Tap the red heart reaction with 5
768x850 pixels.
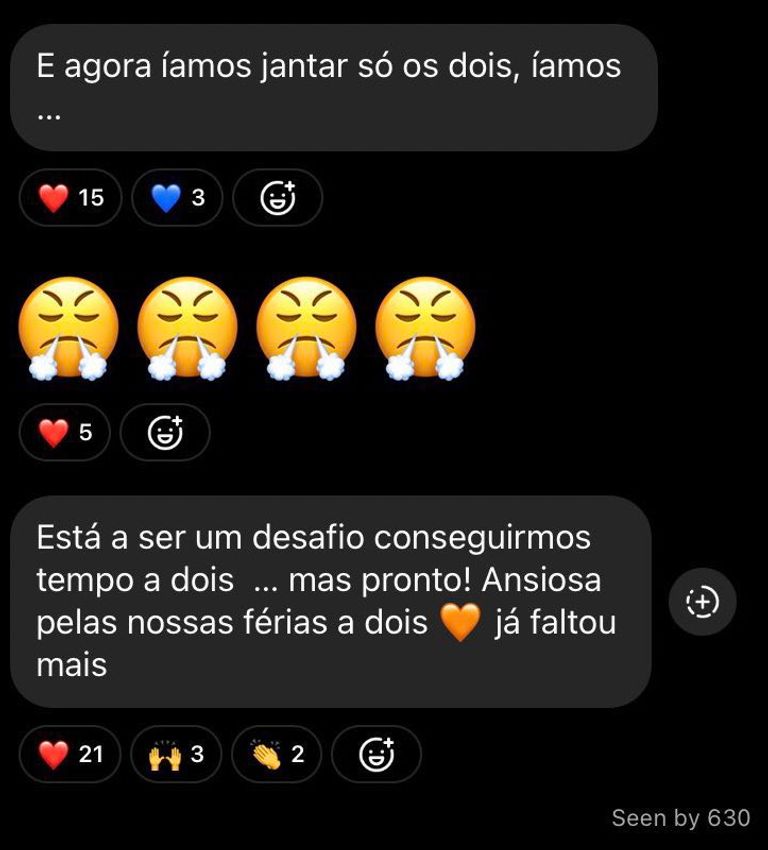pos(65,432)
